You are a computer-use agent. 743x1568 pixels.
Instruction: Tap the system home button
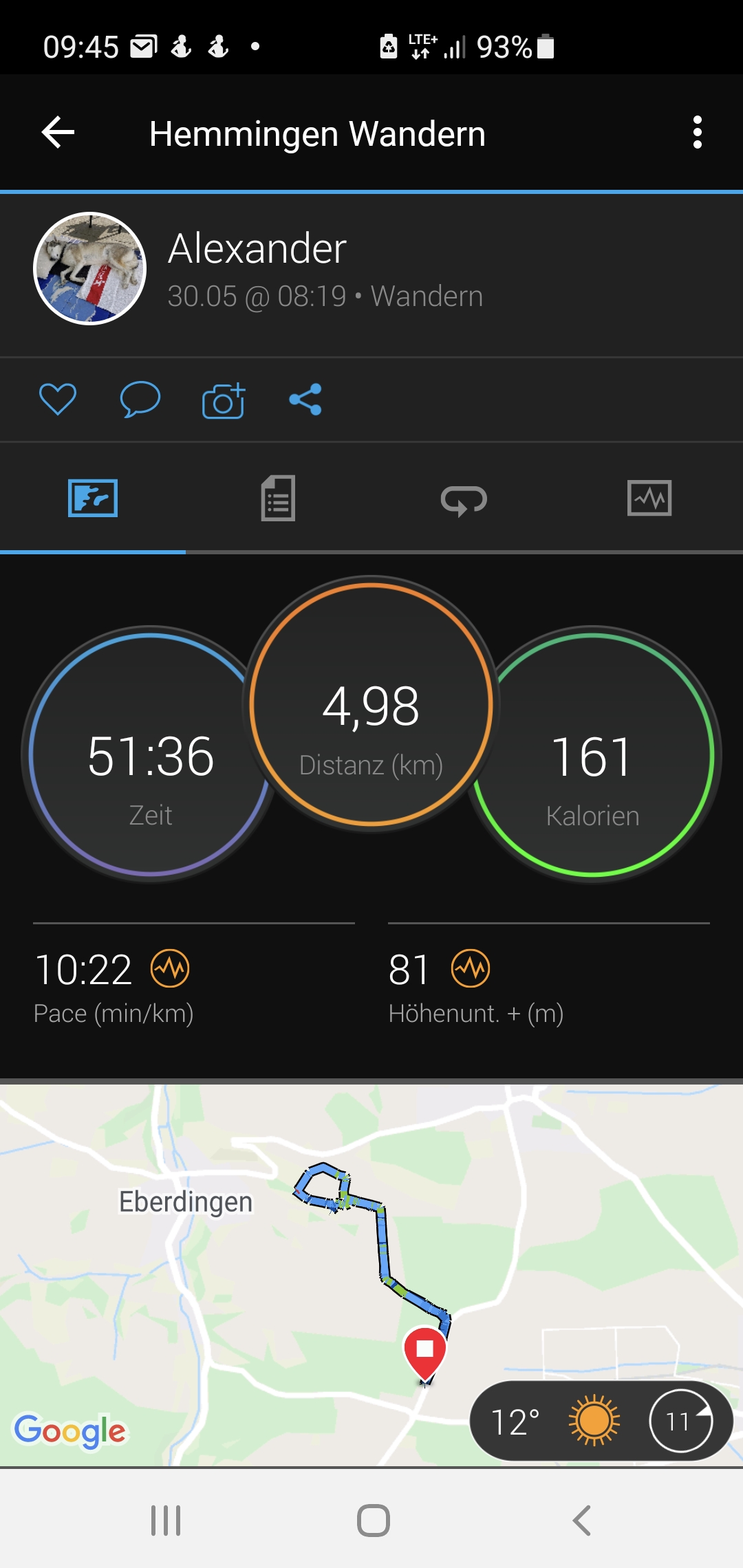pos(373,1520)
